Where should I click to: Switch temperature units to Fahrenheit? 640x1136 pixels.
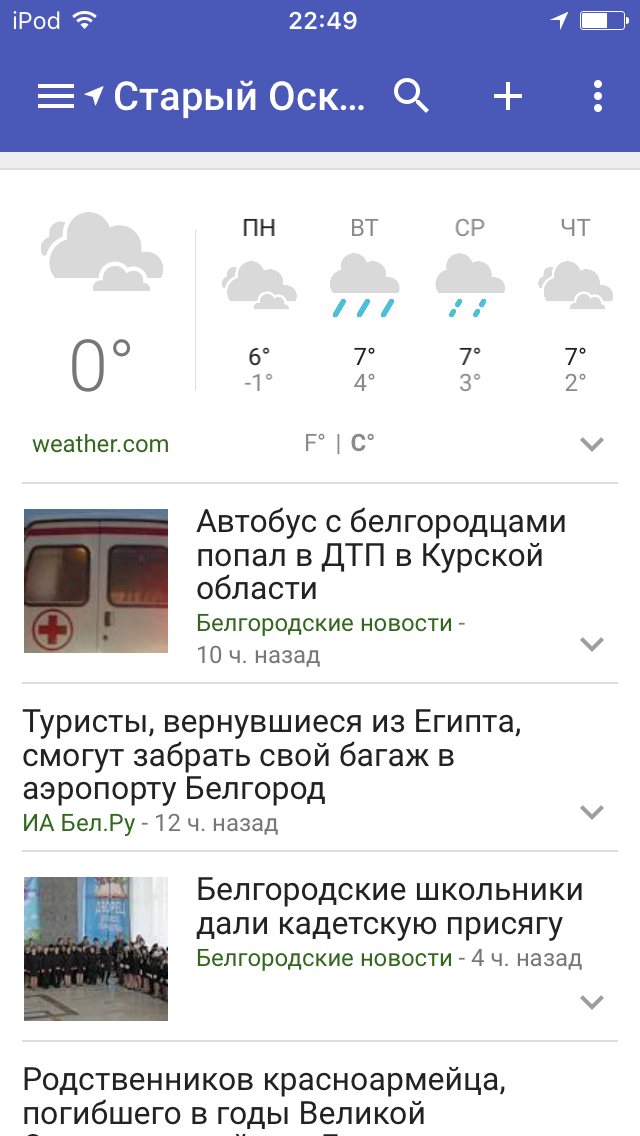pyautogui.click(x=315, y=443)
